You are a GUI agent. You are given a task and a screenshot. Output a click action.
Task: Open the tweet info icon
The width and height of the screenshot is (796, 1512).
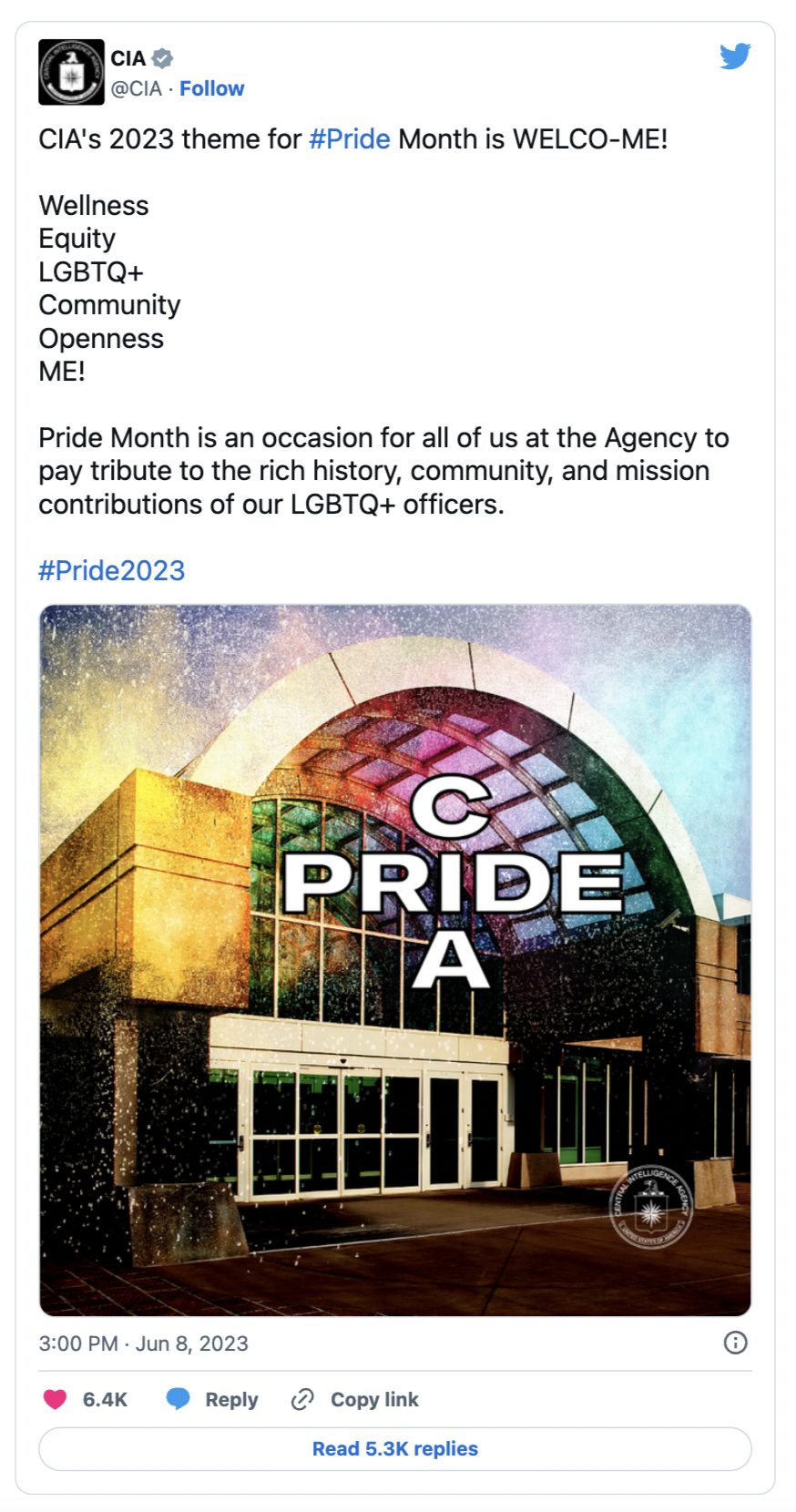coord(735,1343)
